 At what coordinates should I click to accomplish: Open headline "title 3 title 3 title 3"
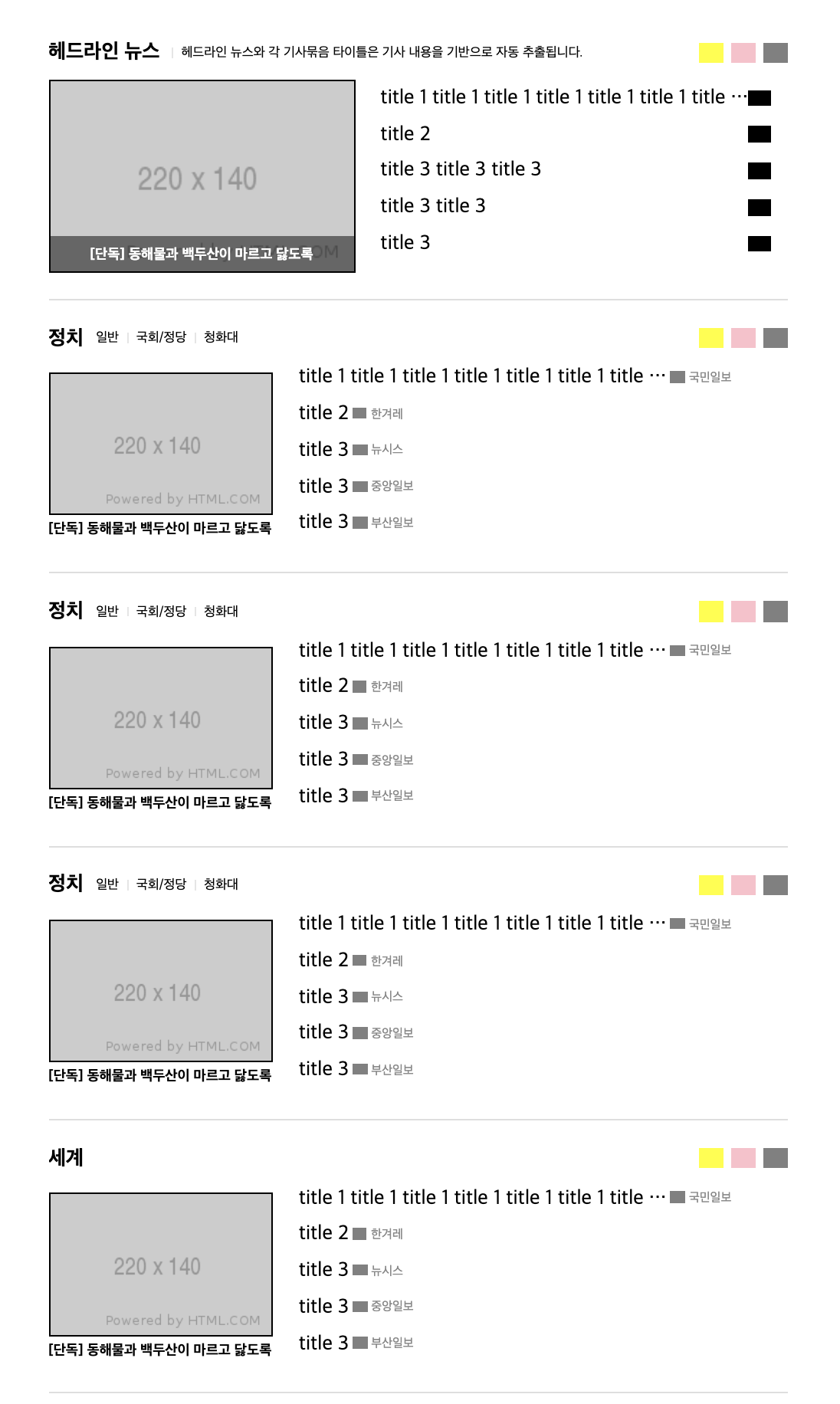461,169
